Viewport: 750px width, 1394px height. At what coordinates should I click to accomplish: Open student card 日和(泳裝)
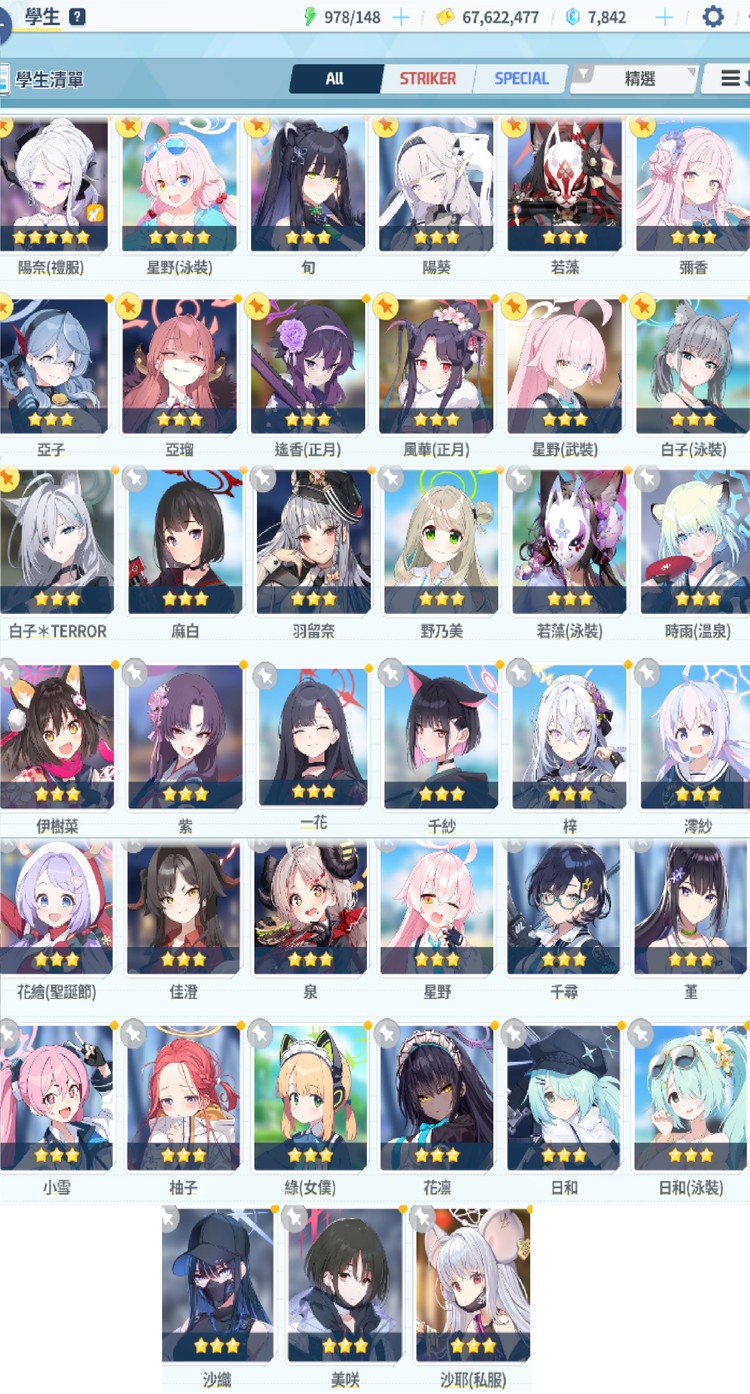point(690,1098)
